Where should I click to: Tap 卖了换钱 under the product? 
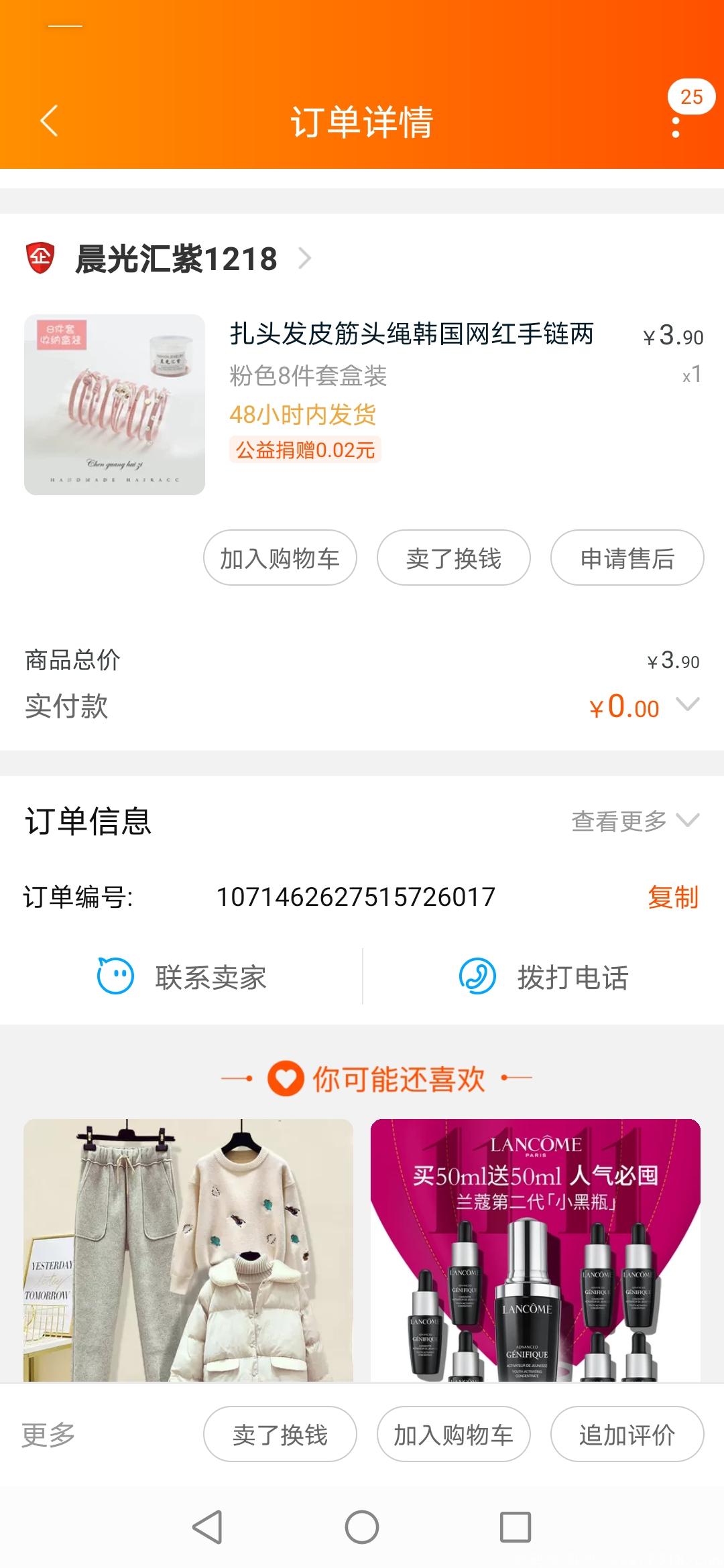click(454, 558)
